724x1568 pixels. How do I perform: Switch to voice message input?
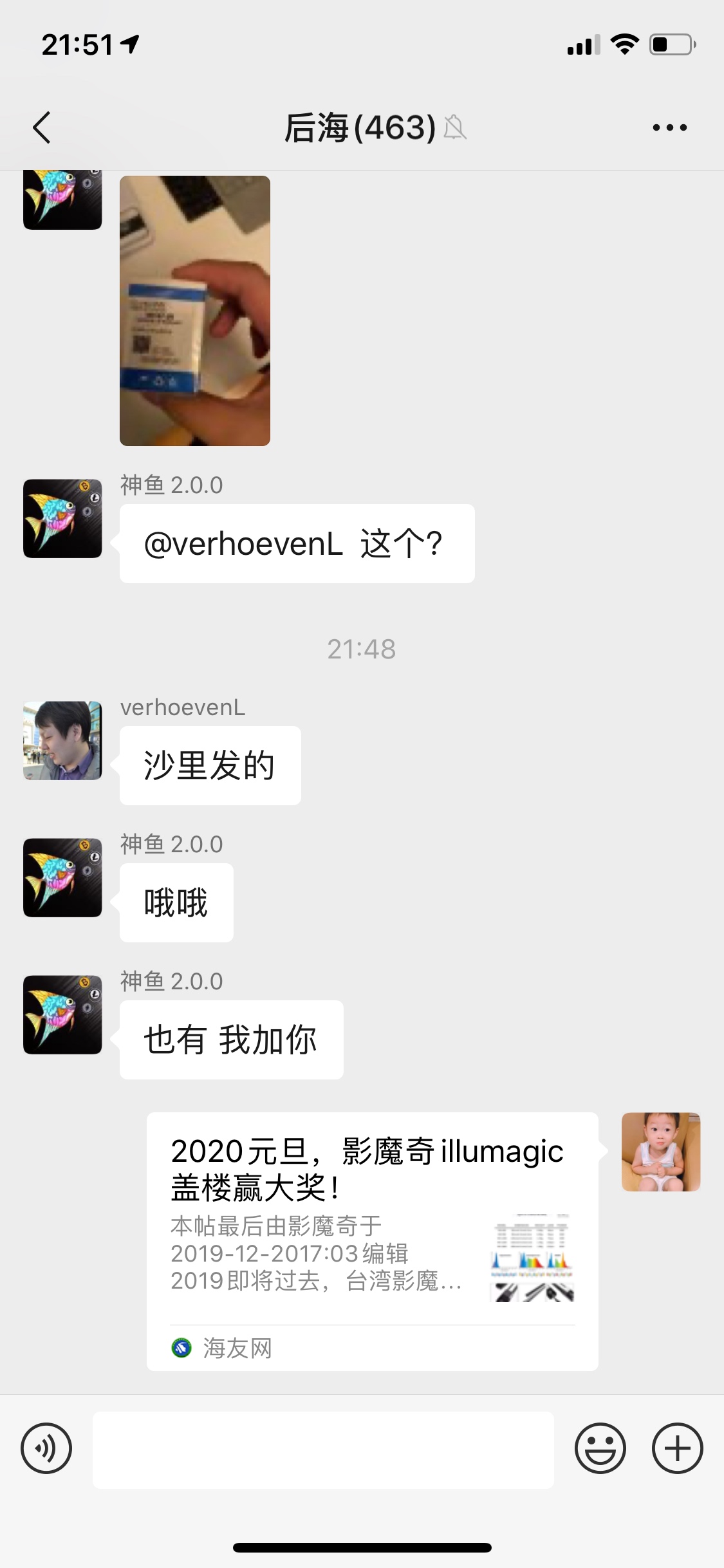click(x=46, y=1448)
